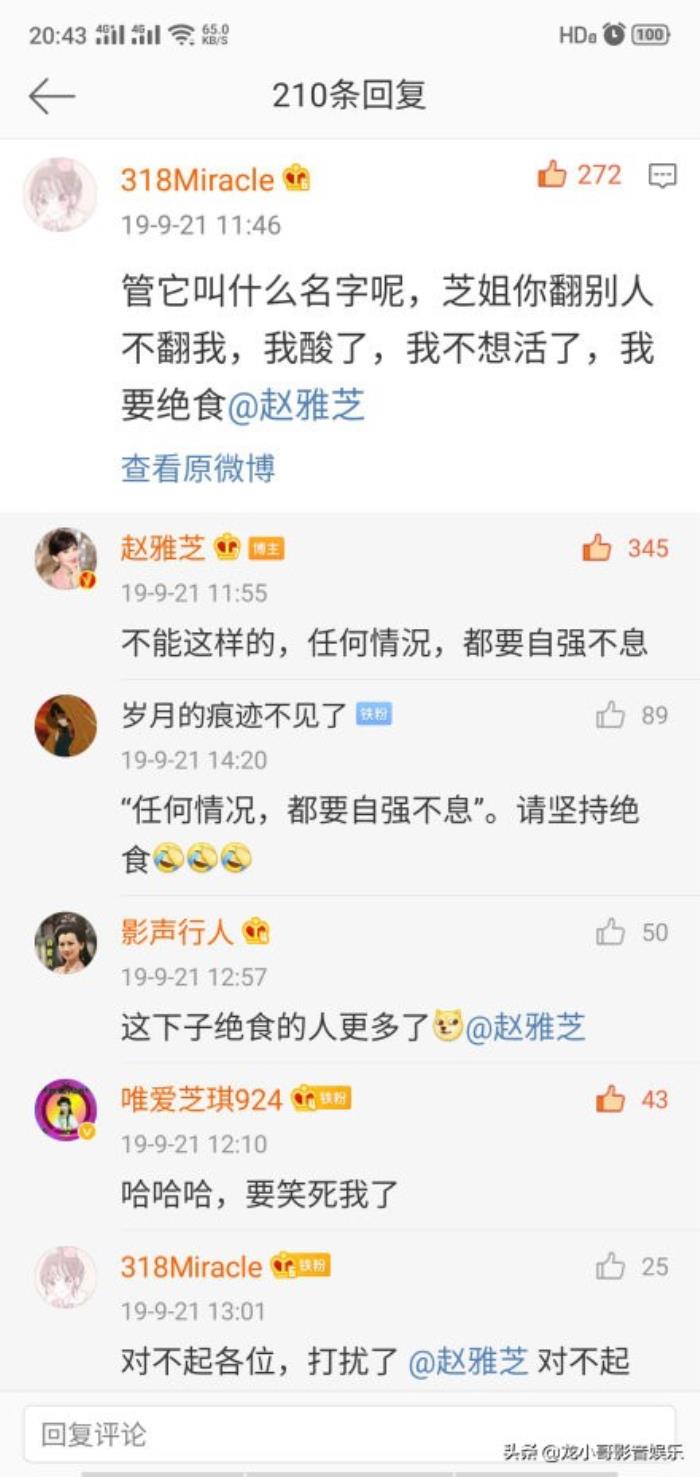Open 唯爱芝琪924's profile avatar
The height and width of the screenshot is (1477, 700).
click(x=65, y=1110)
